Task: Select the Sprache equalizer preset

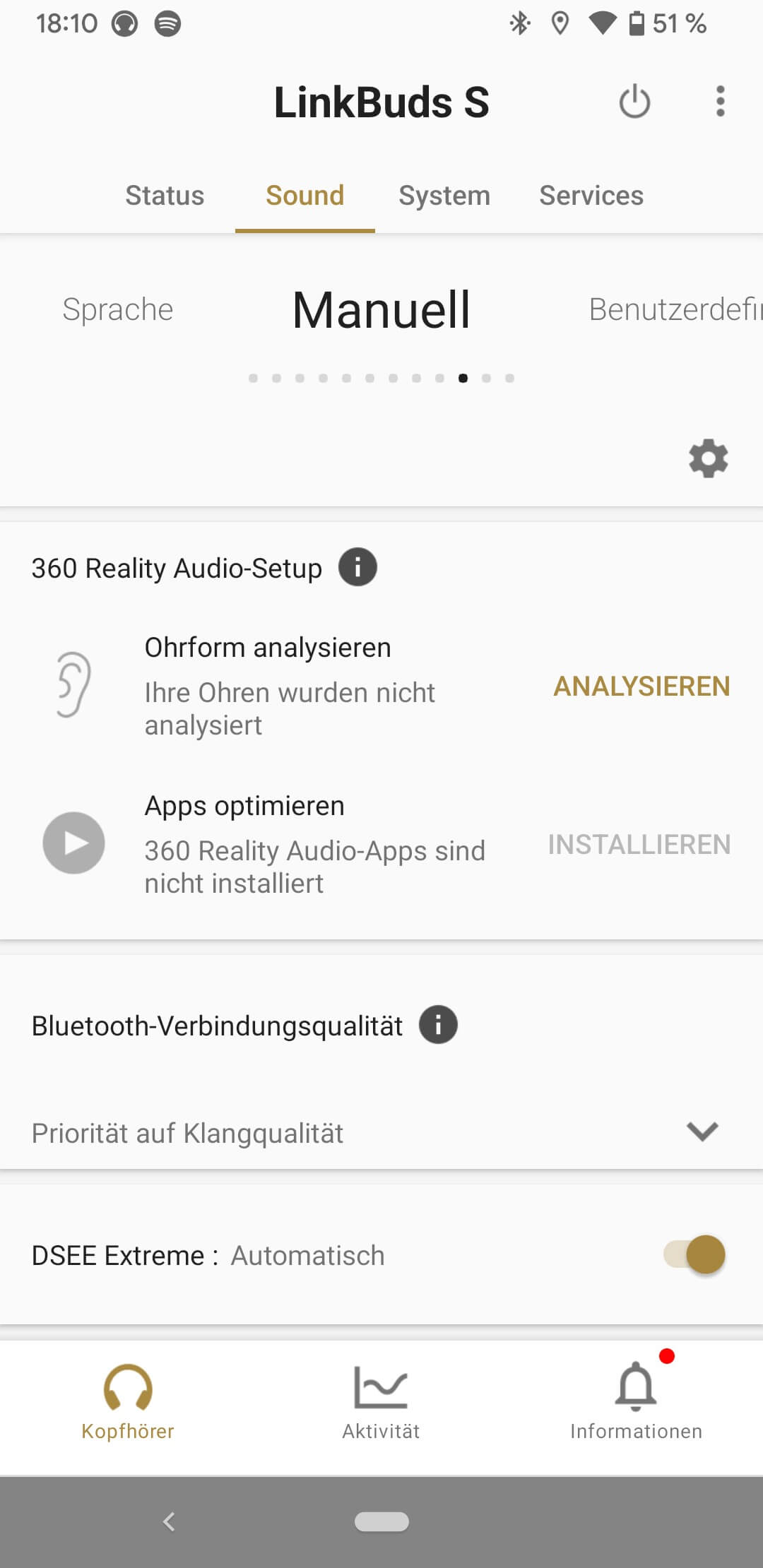Action: (x=118, y=309)
